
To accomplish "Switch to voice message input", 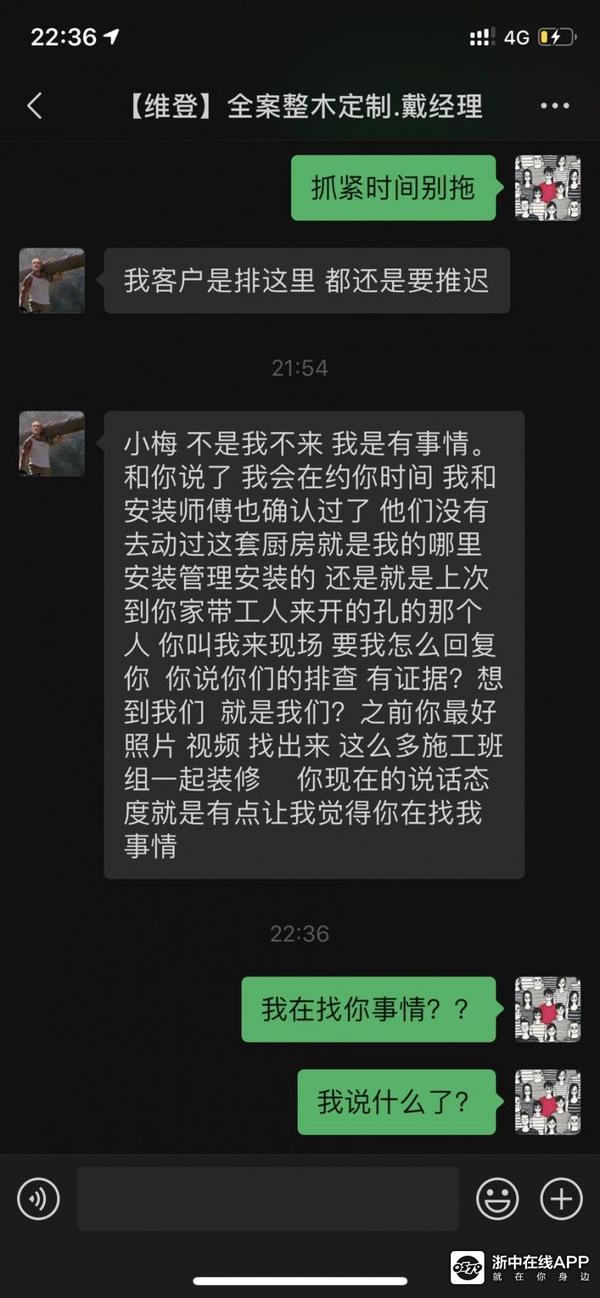I will click(39, 1198).
